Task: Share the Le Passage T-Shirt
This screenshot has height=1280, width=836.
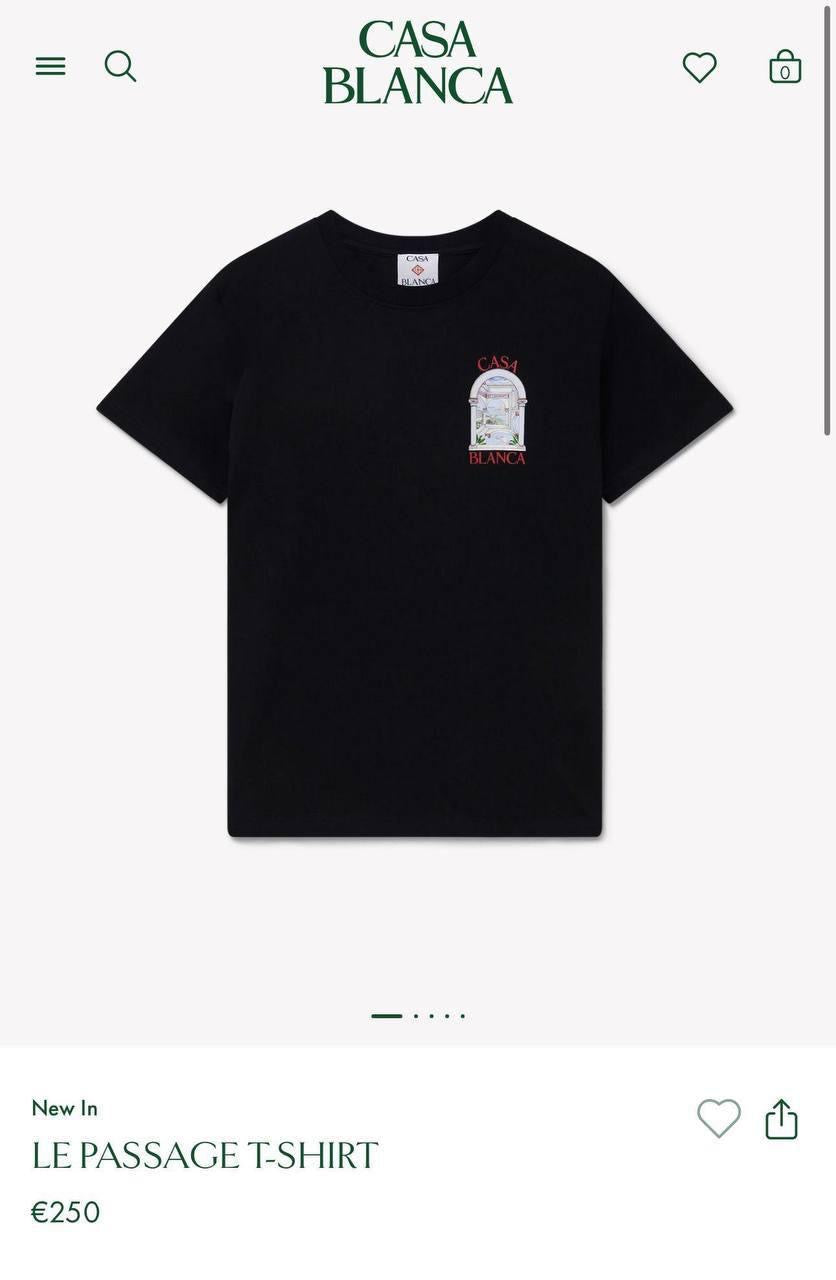Action: pos(781,1119)
